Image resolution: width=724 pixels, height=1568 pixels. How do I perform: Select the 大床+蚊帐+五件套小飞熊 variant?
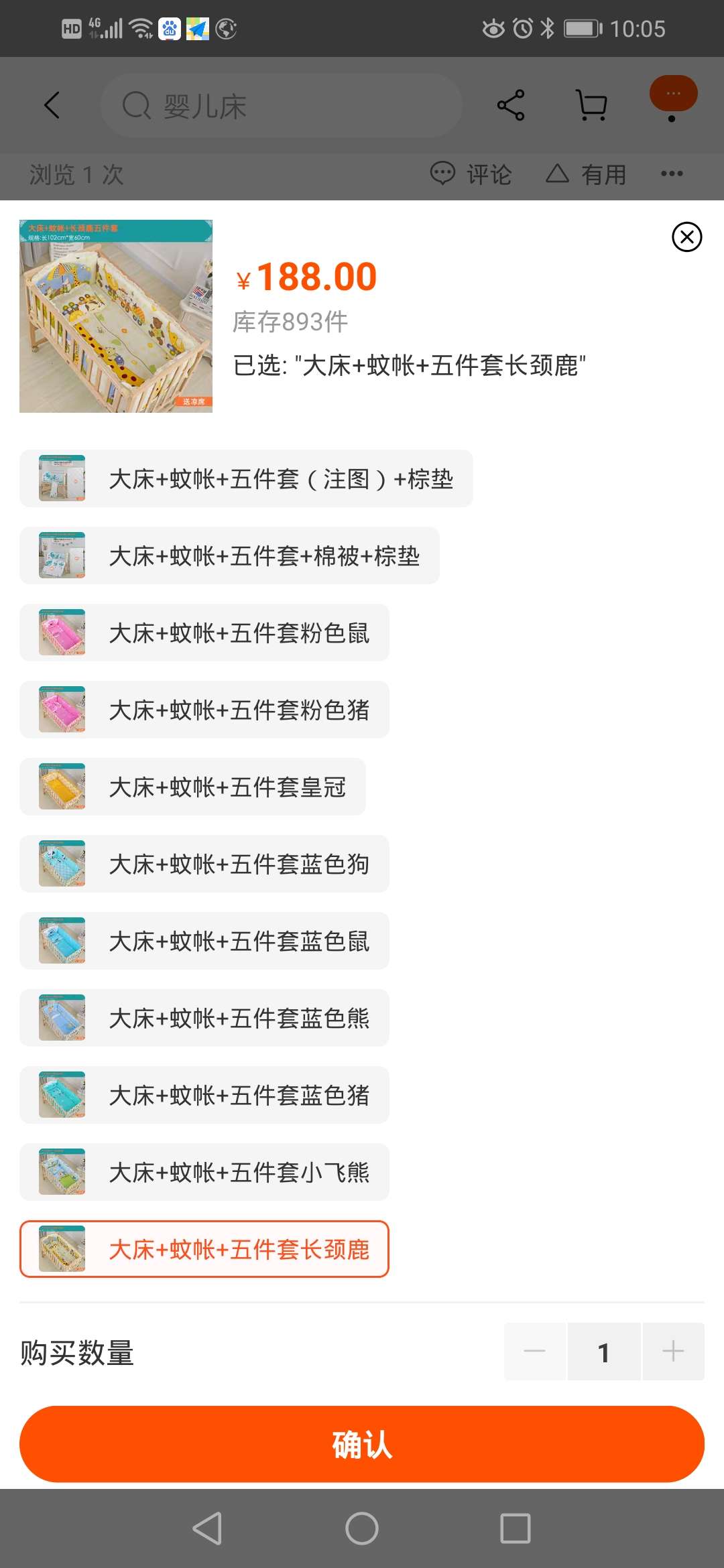coord(204,1172)
